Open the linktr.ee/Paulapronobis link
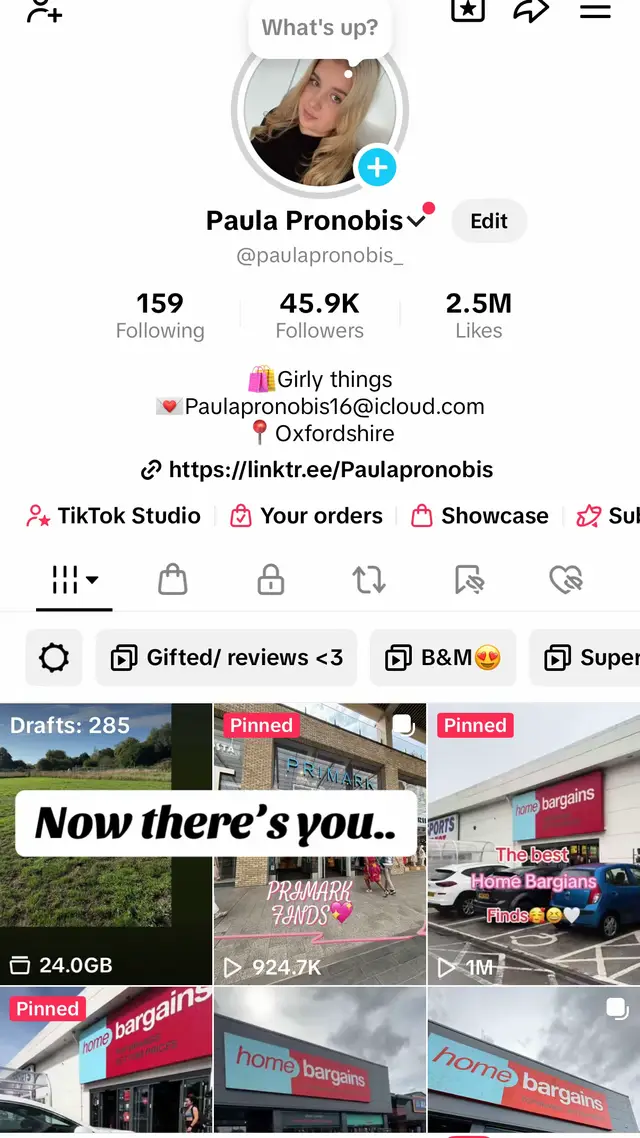Screen dimensions: 640x1138 318,469
